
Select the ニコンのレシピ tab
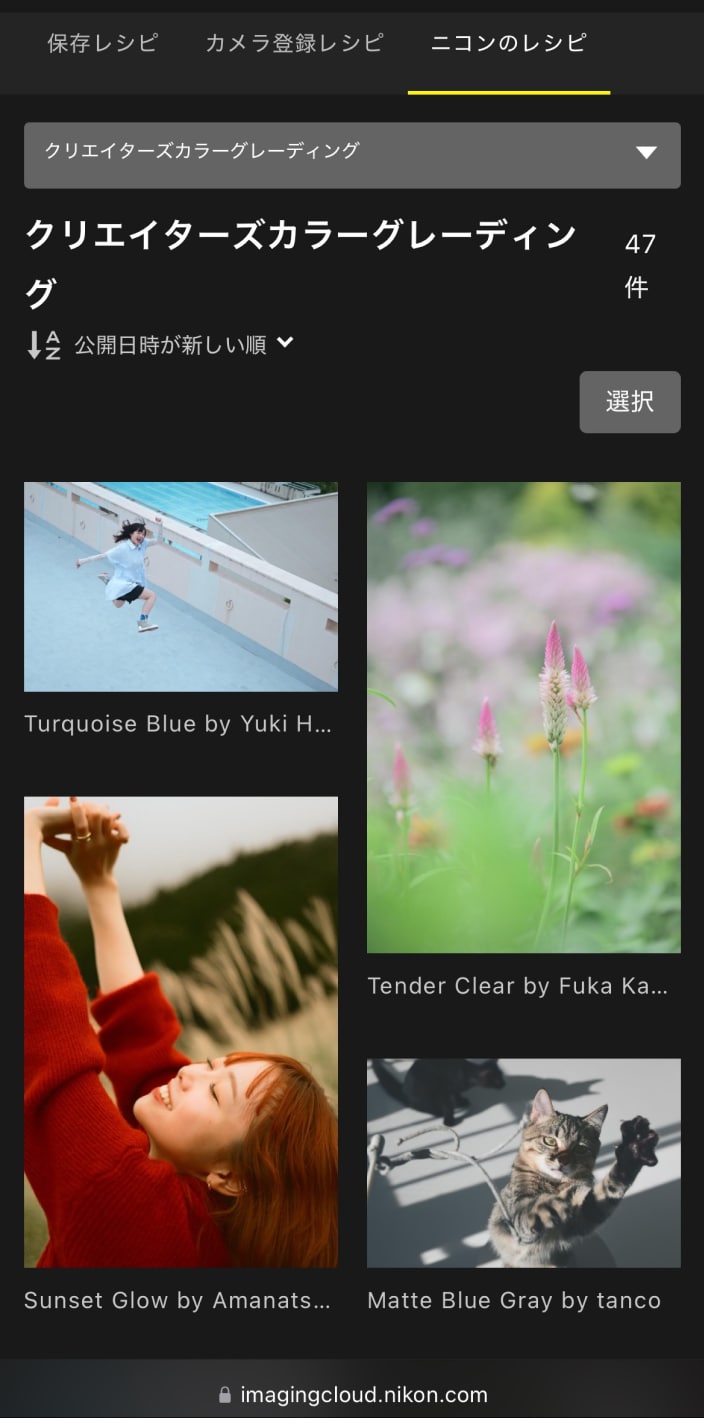pos(508,44)
